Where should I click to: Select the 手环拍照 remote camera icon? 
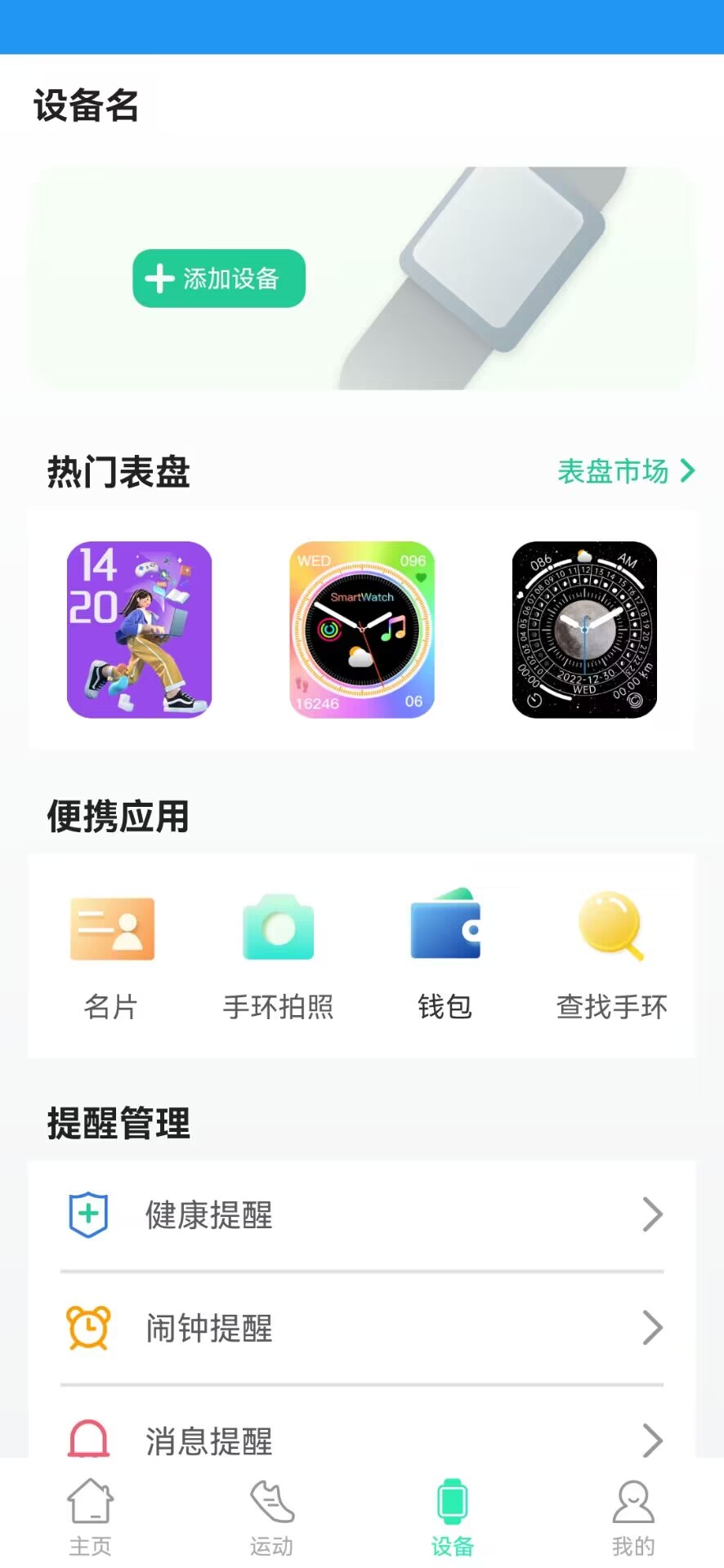[279, 929]
